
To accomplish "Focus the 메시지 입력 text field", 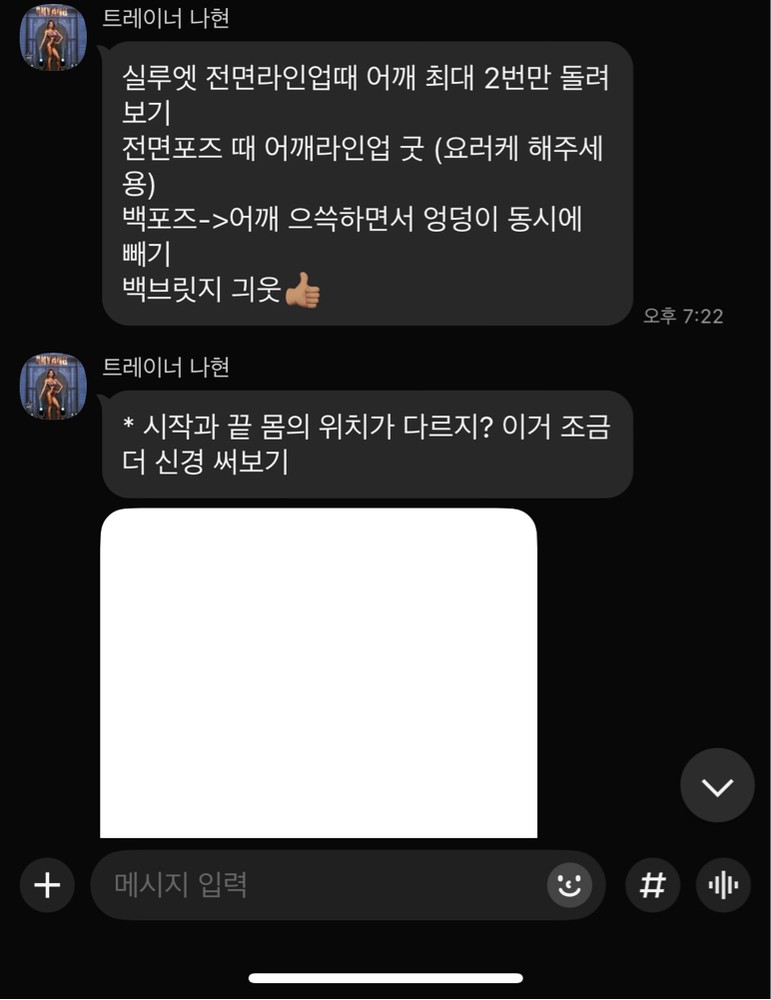I will [x=320, y=885].
